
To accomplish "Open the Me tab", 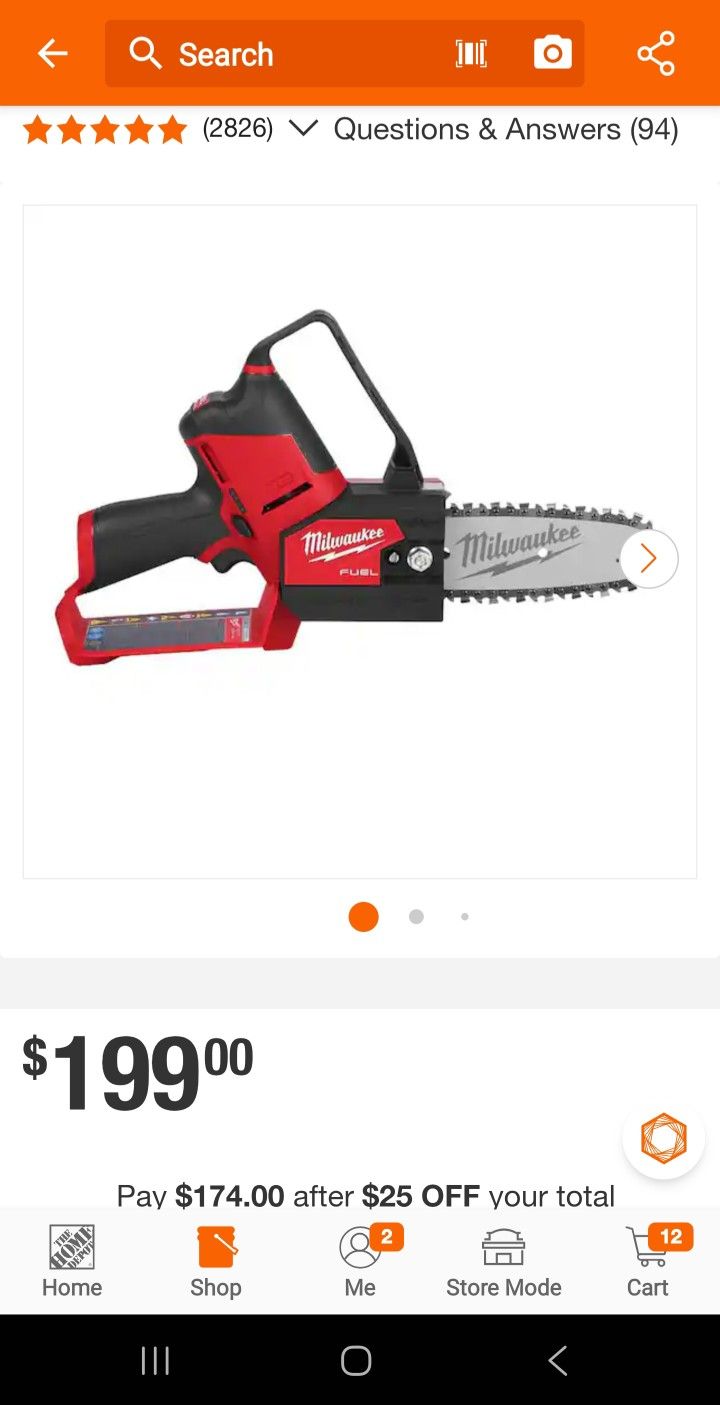I will [x=360, y=1261].
